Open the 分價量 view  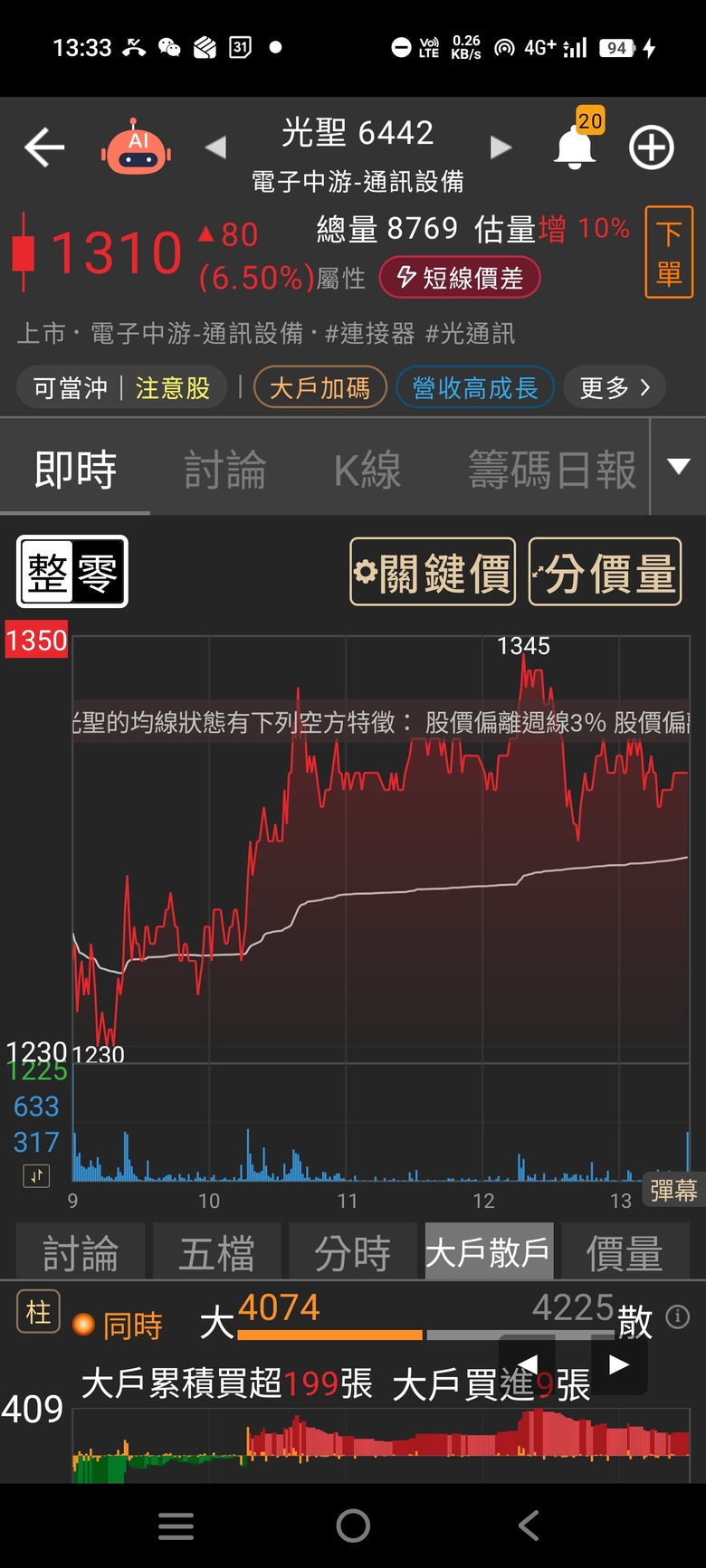[x=605, y=572]
